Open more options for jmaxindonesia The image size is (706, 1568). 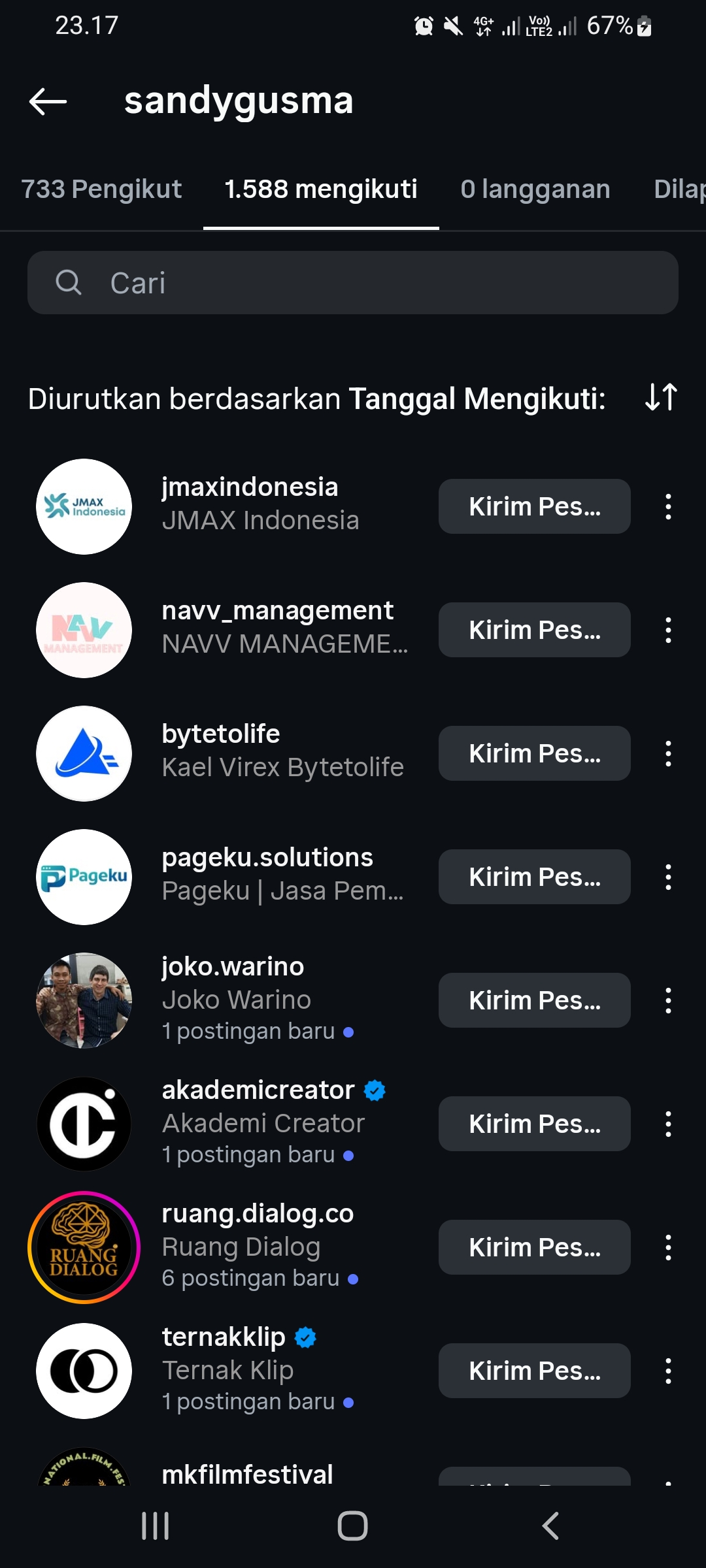pos(668,506)
